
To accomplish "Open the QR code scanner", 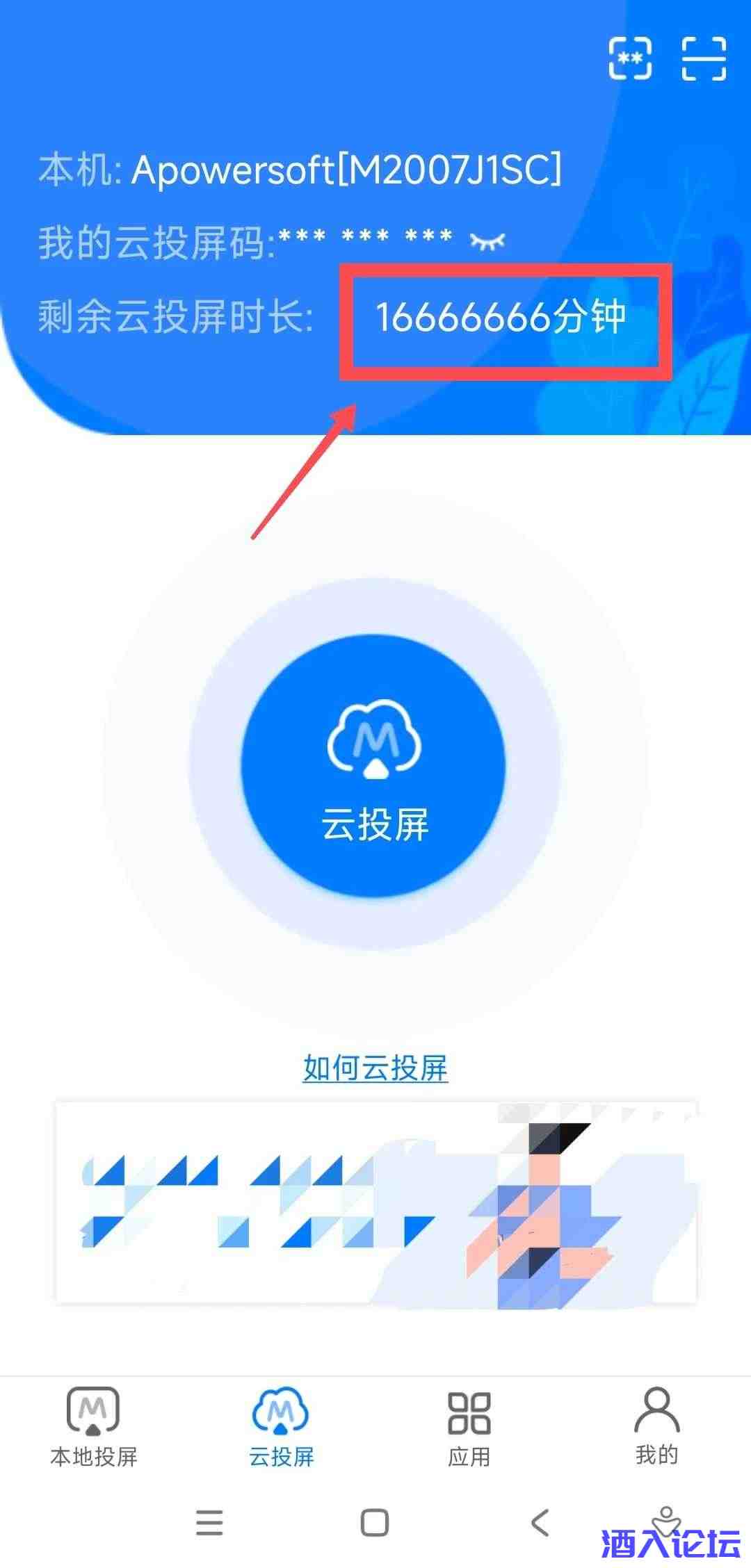I will click(x=704, y=58).
